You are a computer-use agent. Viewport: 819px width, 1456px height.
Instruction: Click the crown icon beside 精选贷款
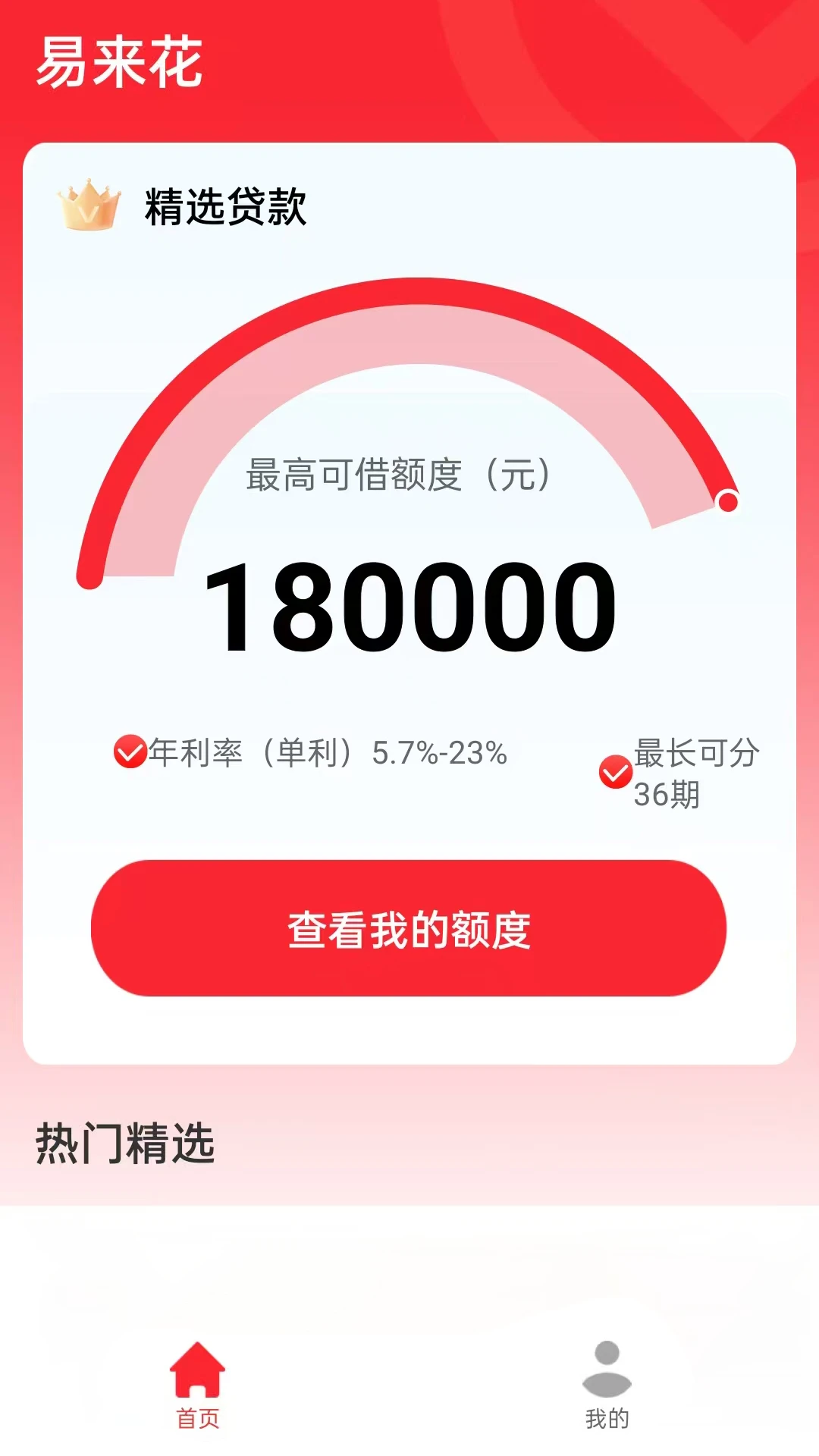[88, 205]
